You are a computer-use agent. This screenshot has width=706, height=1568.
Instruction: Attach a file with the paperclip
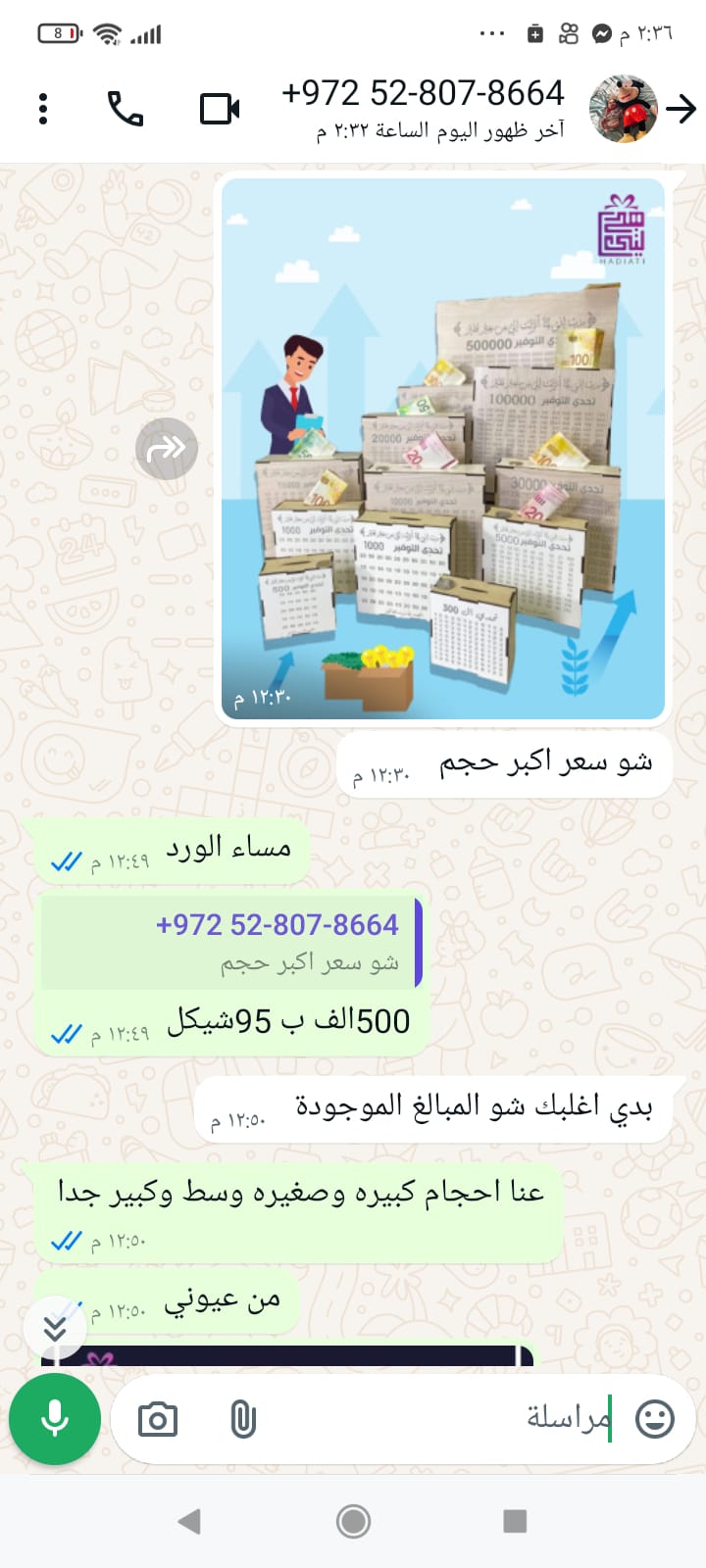click(x=242, y=1419)
